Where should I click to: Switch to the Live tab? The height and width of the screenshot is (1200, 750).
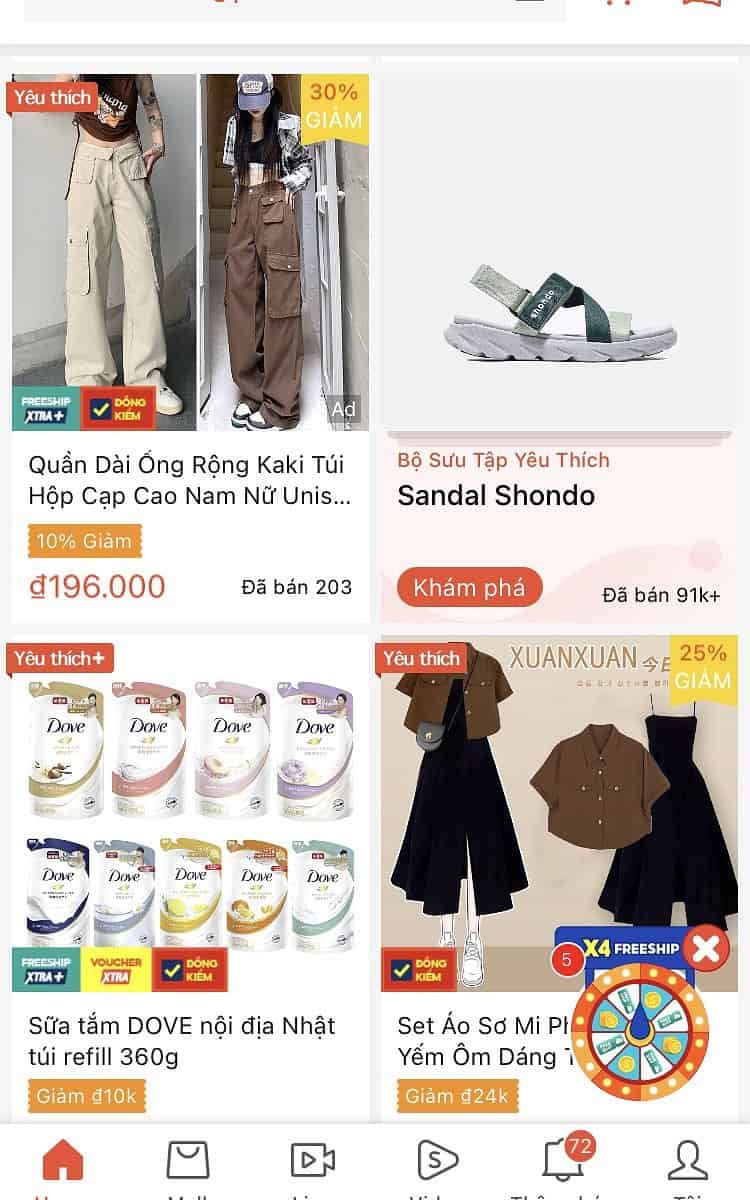pyautogui.click(x=313, y=1162)
